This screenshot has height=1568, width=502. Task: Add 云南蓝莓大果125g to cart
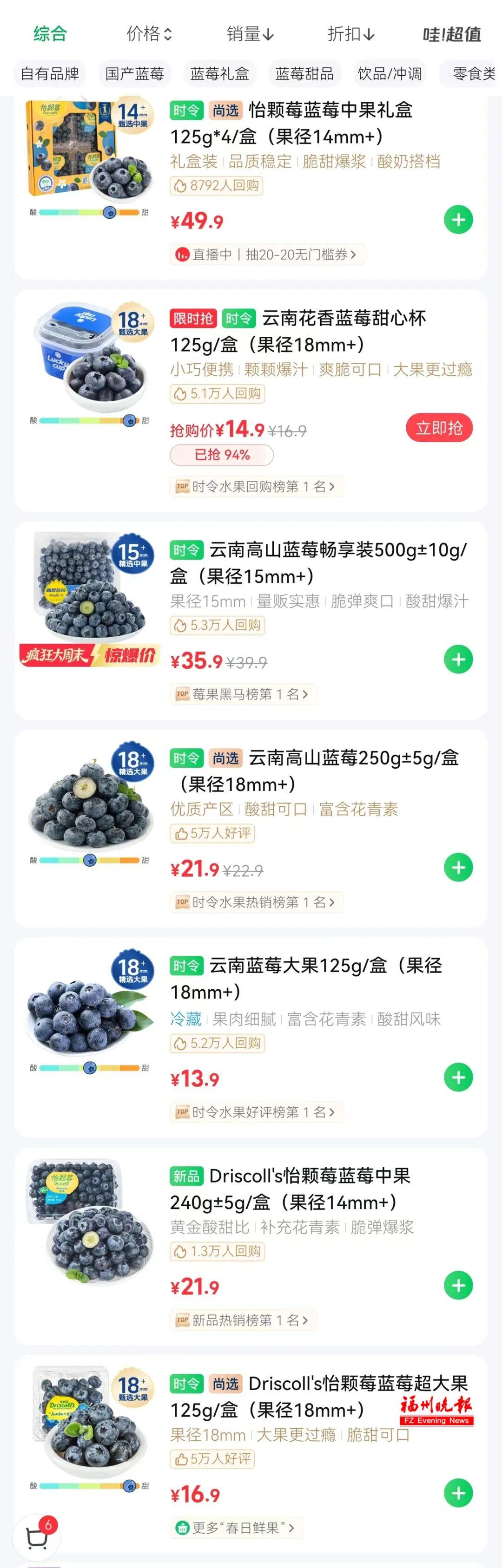[458, 1078]
